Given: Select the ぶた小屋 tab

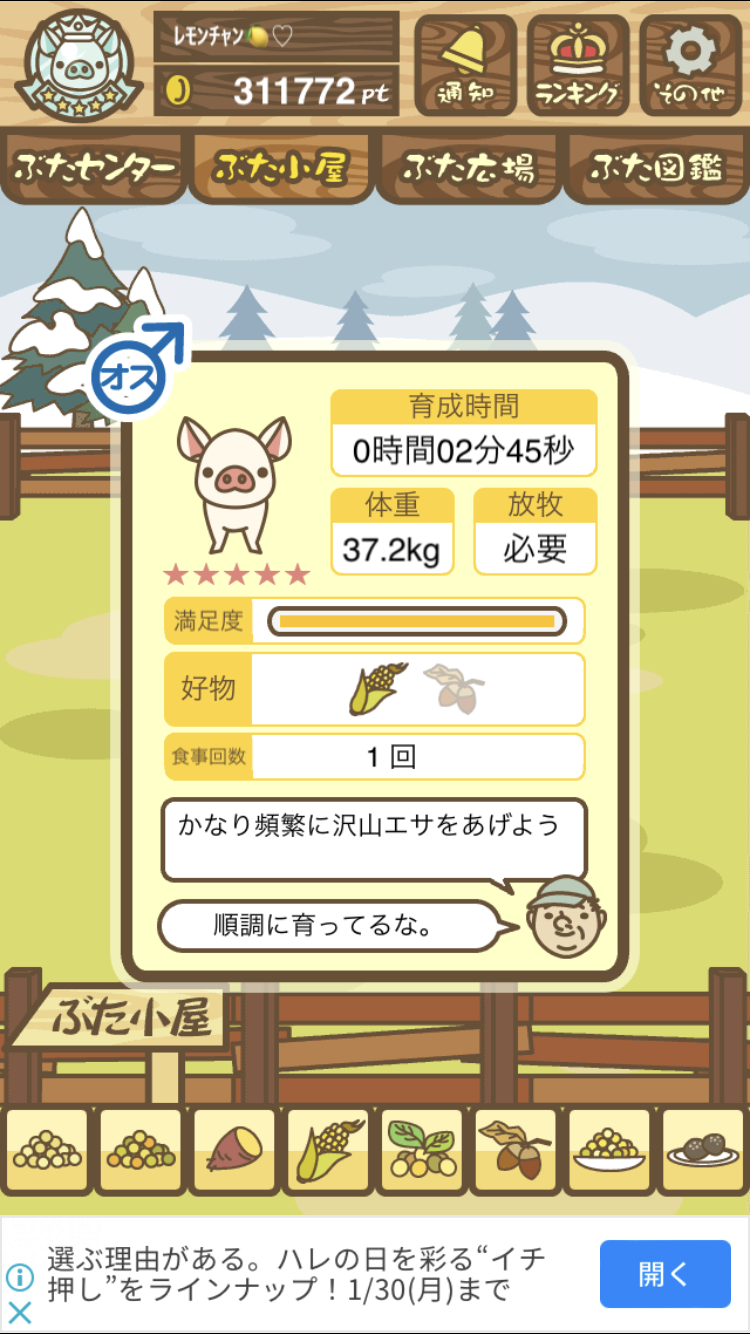Looking at the screenshot, I should tap(281, 167).
